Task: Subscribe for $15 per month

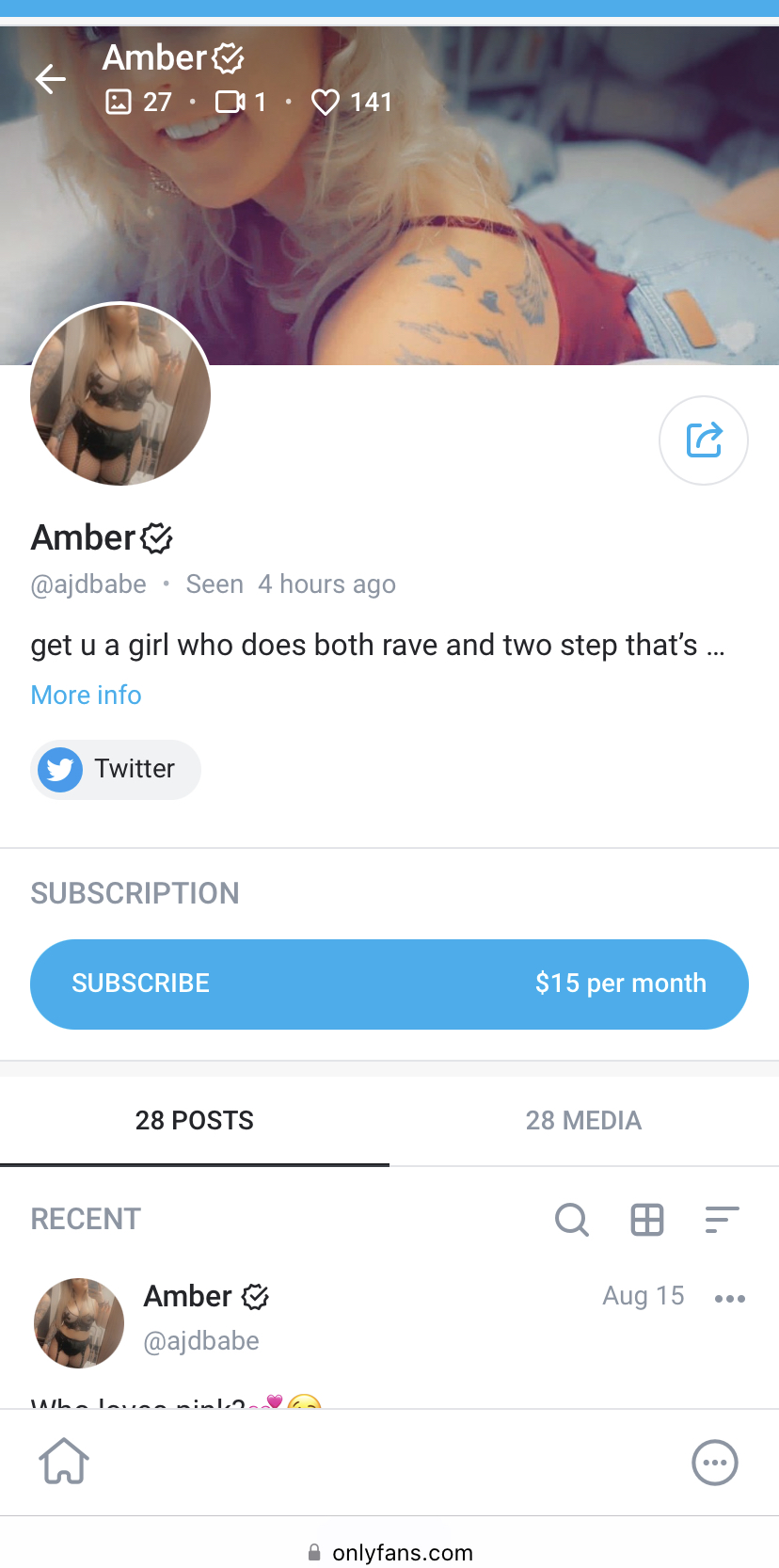Action: point(389,984)
